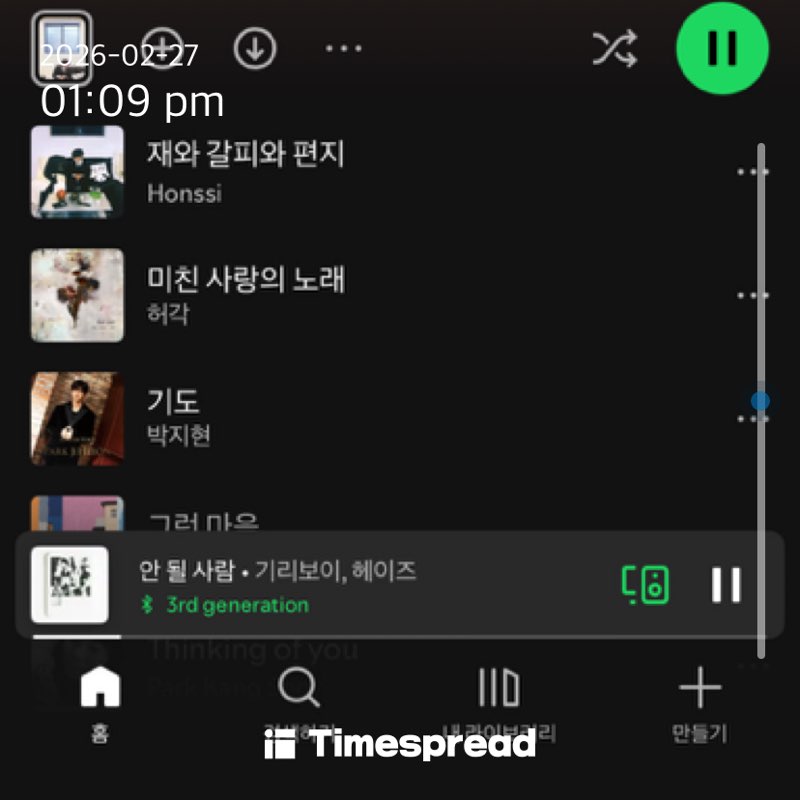Go to the 홈 tab

[x=99, y=703]
